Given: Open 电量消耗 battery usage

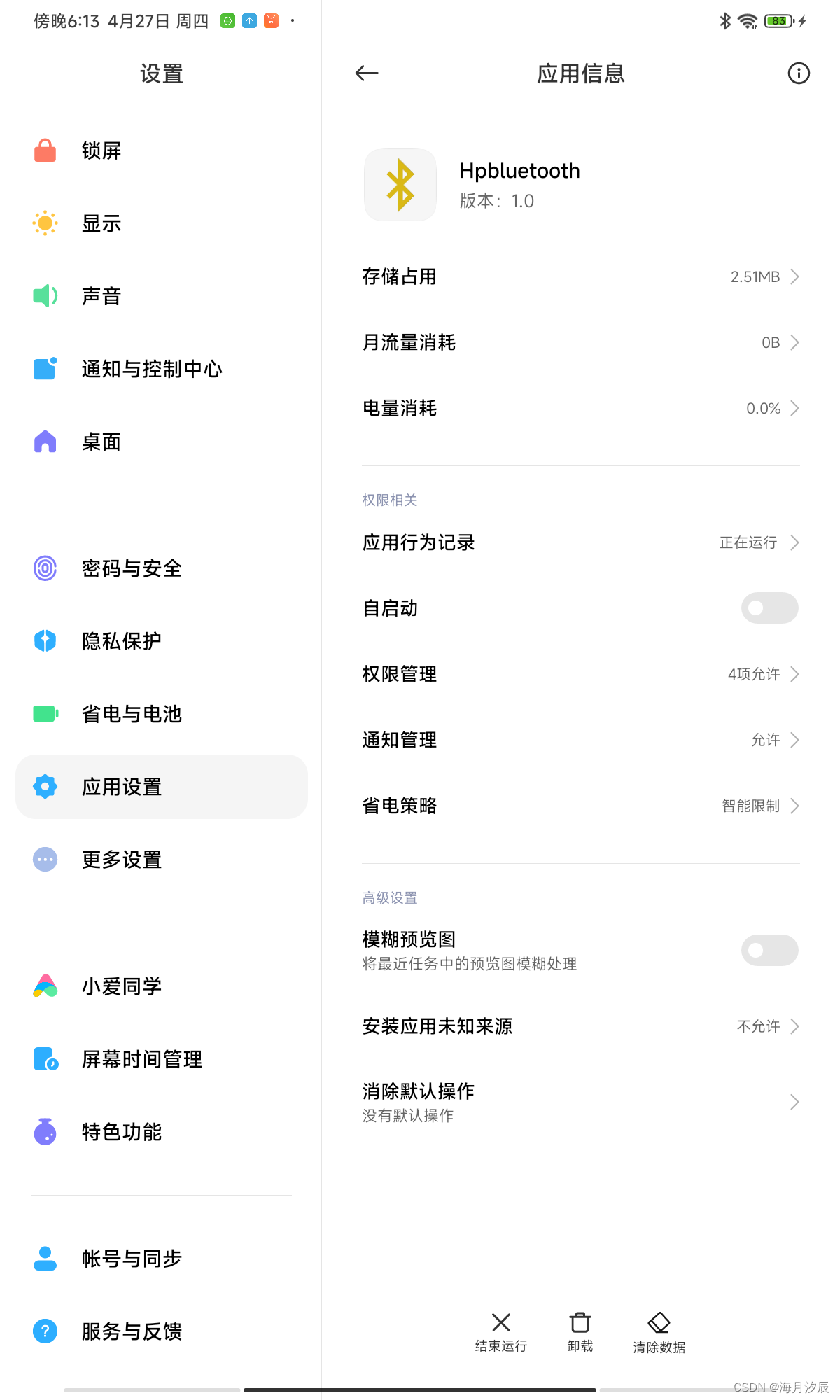Looking at the screenshot, I should coord(580,409).
